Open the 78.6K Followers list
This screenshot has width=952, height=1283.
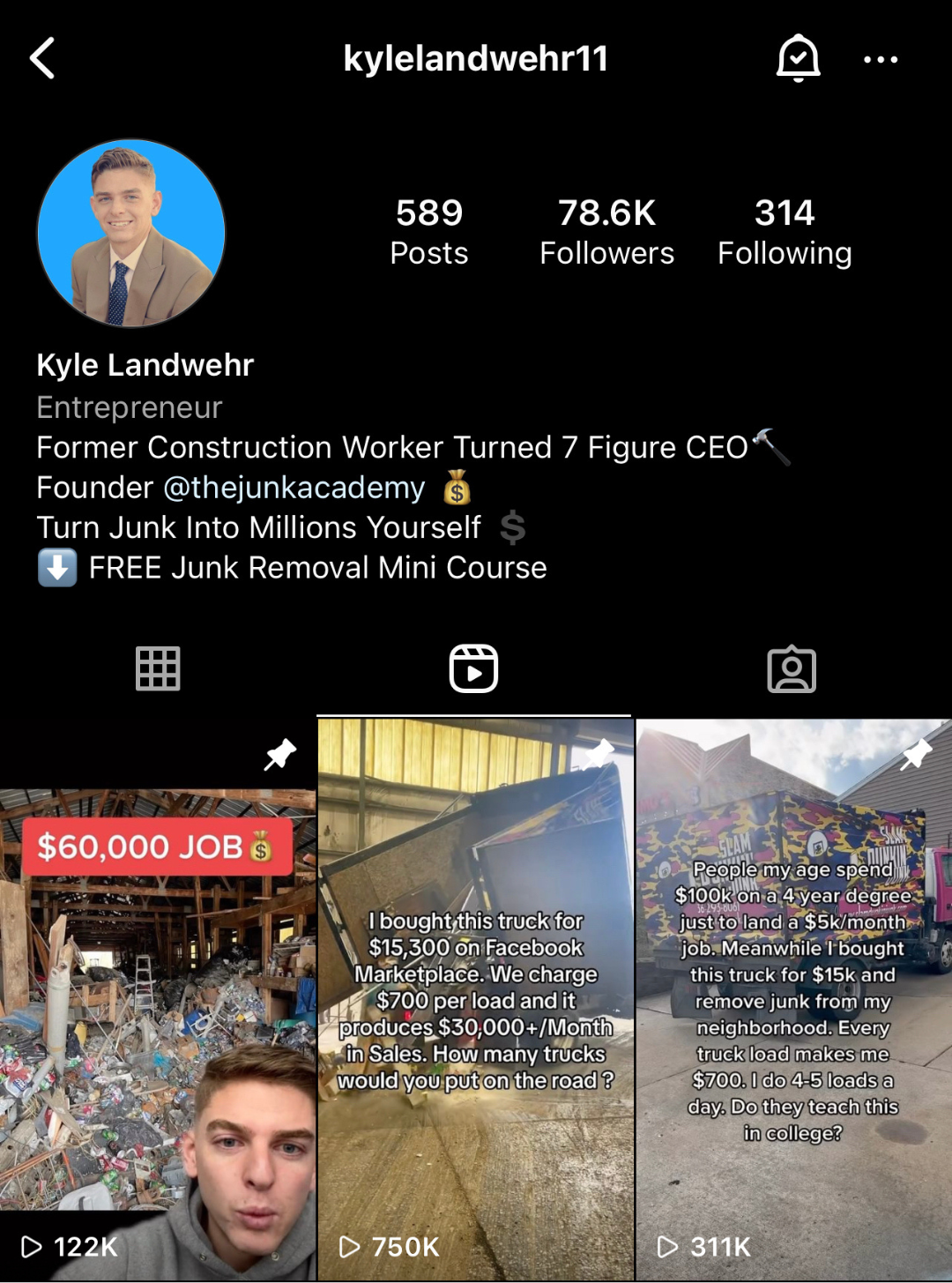[x=606, y=232]
